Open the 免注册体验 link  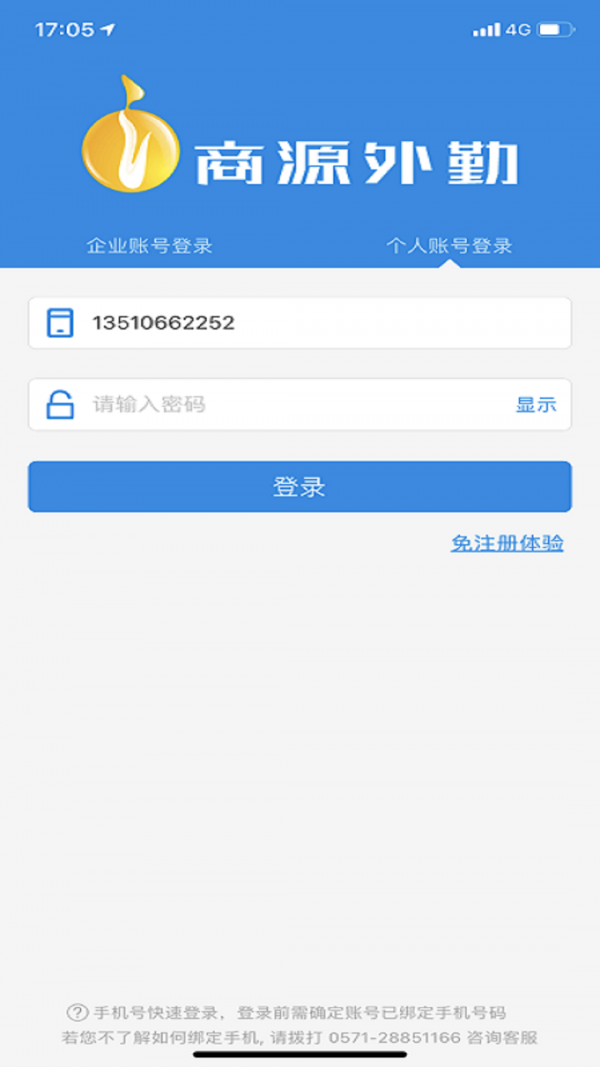click(x=507, y=543)
